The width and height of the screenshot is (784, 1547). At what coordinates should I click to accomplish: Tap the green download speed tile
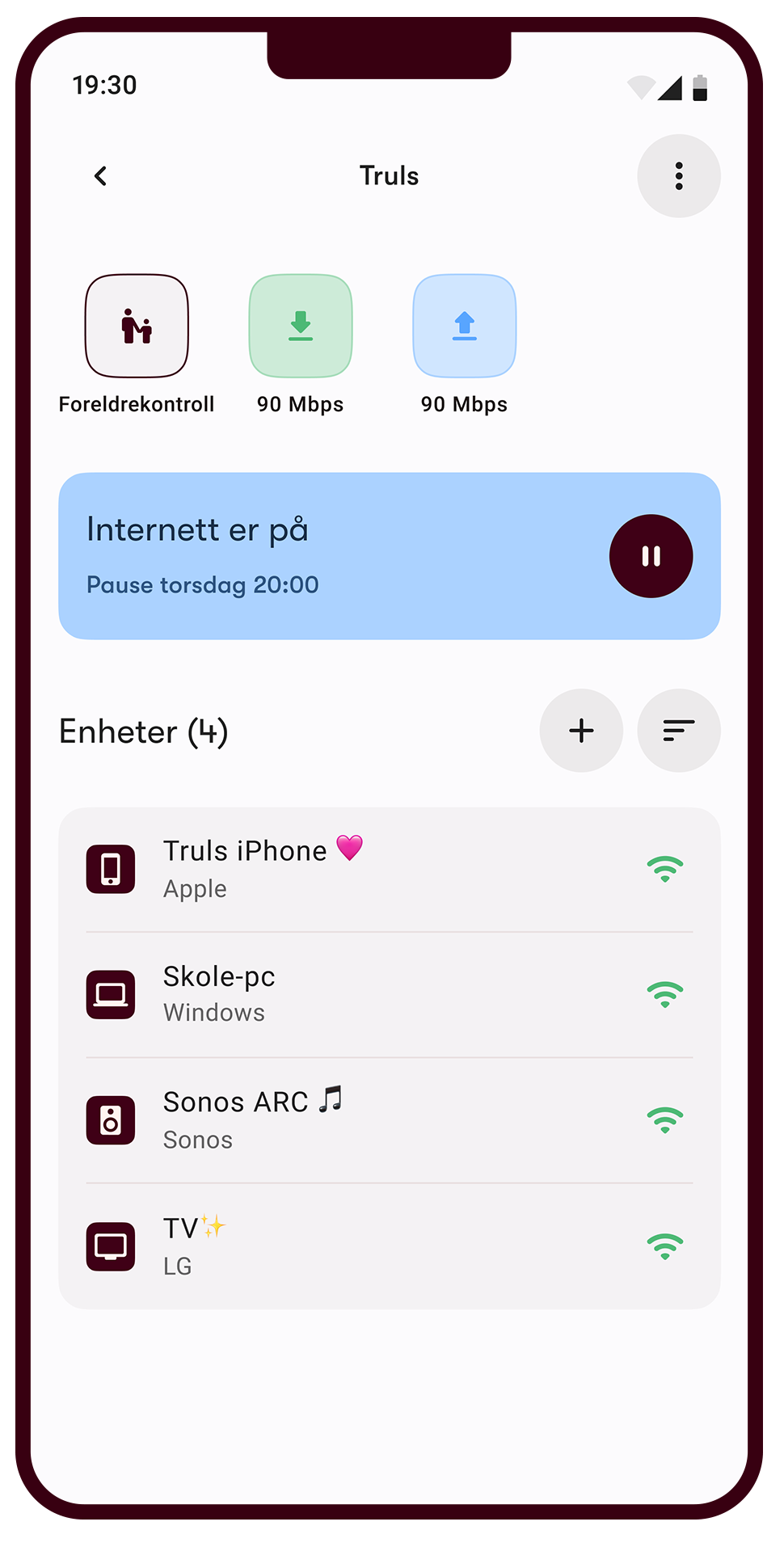pyautogui.click(x=301, y=327)
